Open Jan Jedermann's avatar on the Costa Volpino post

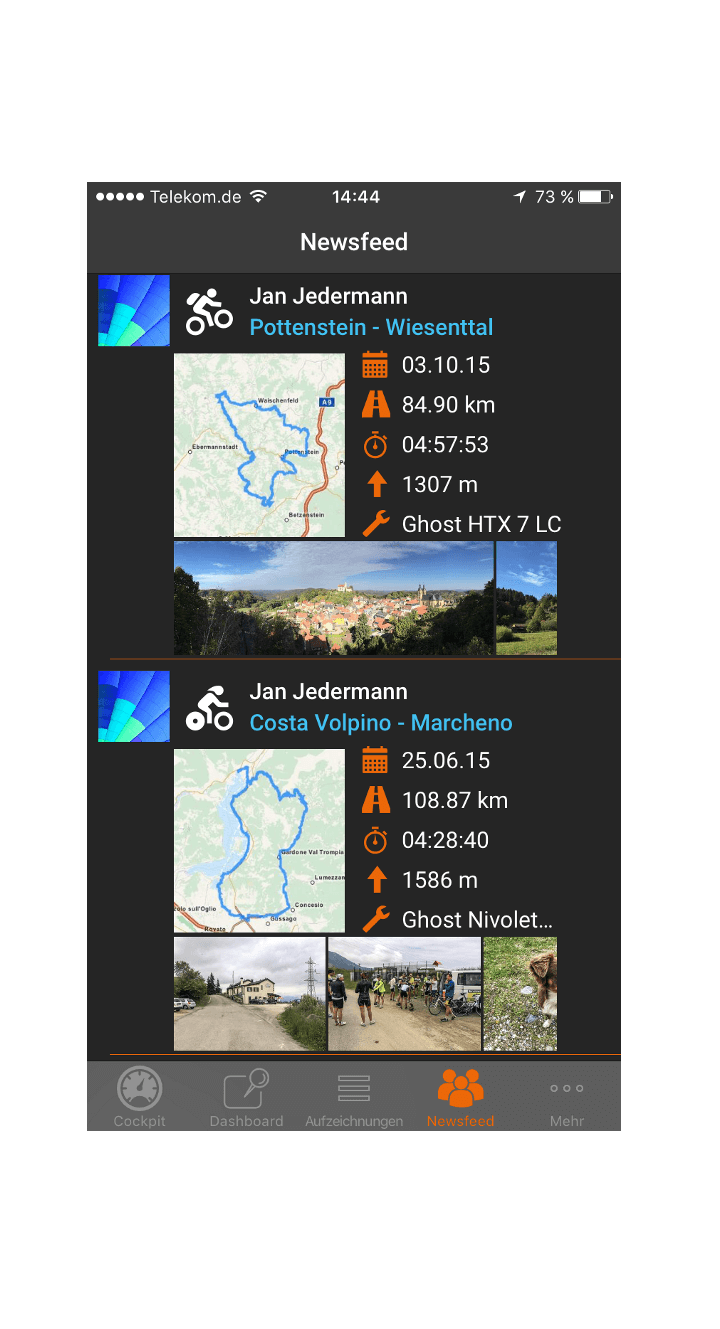click(134, 706)
